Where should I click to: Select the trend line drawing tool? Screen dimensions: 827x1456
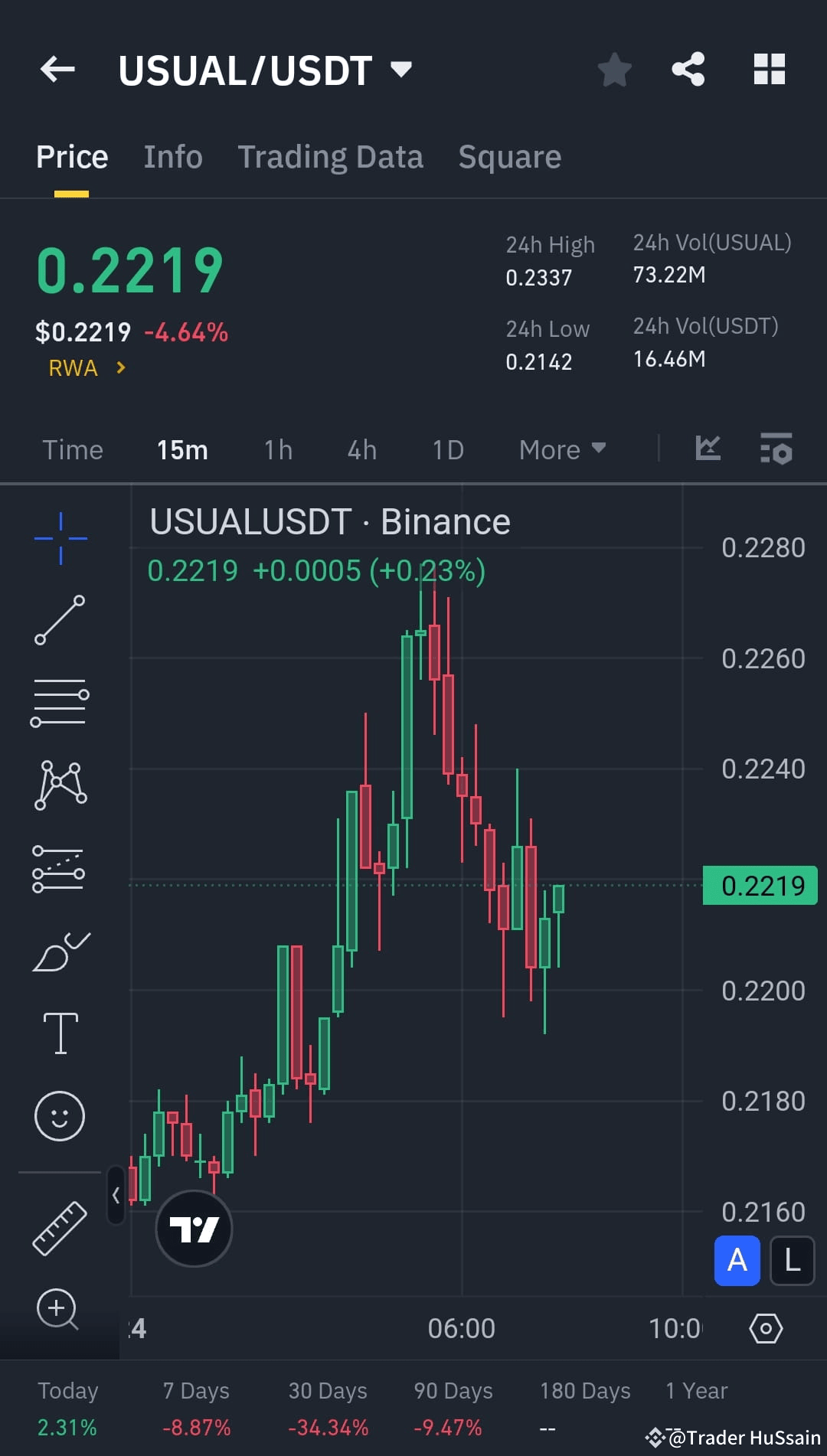pyautogui.click(x=60, y=620)
